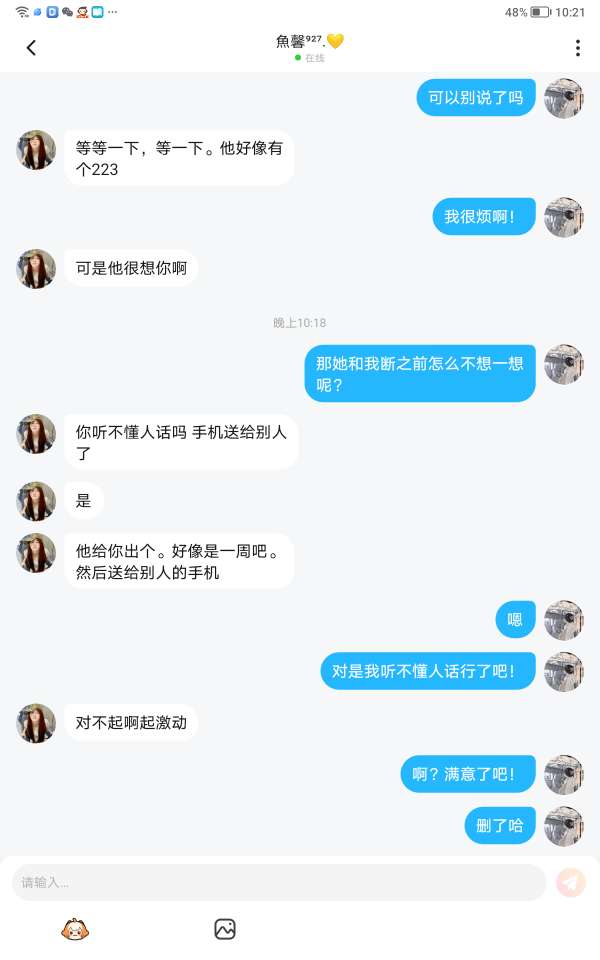Open the emoji sticker picker
600x960 pixels.
[x=73, y=929]
